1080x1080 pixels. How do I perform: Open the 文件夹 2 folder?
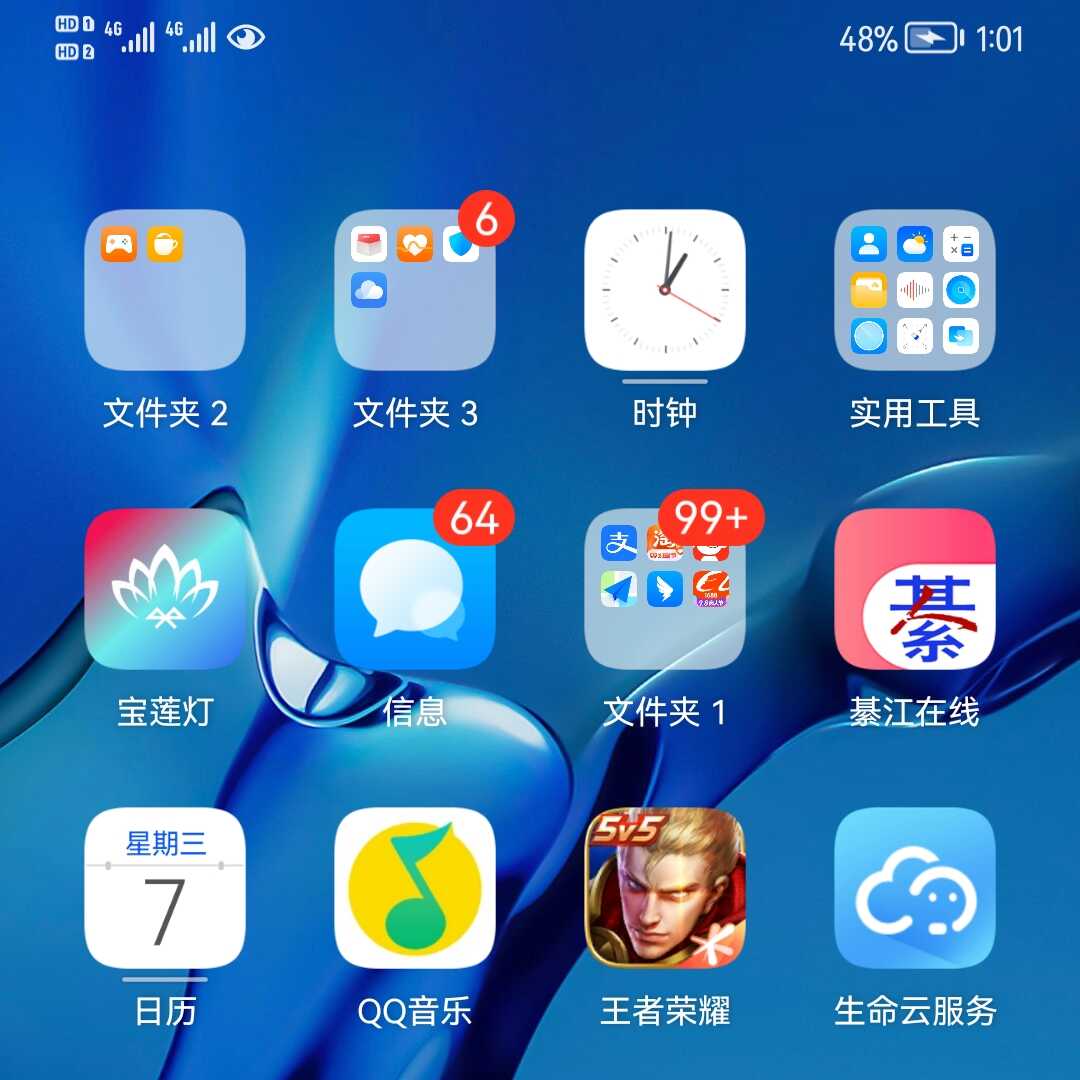(x=165, y=290)
